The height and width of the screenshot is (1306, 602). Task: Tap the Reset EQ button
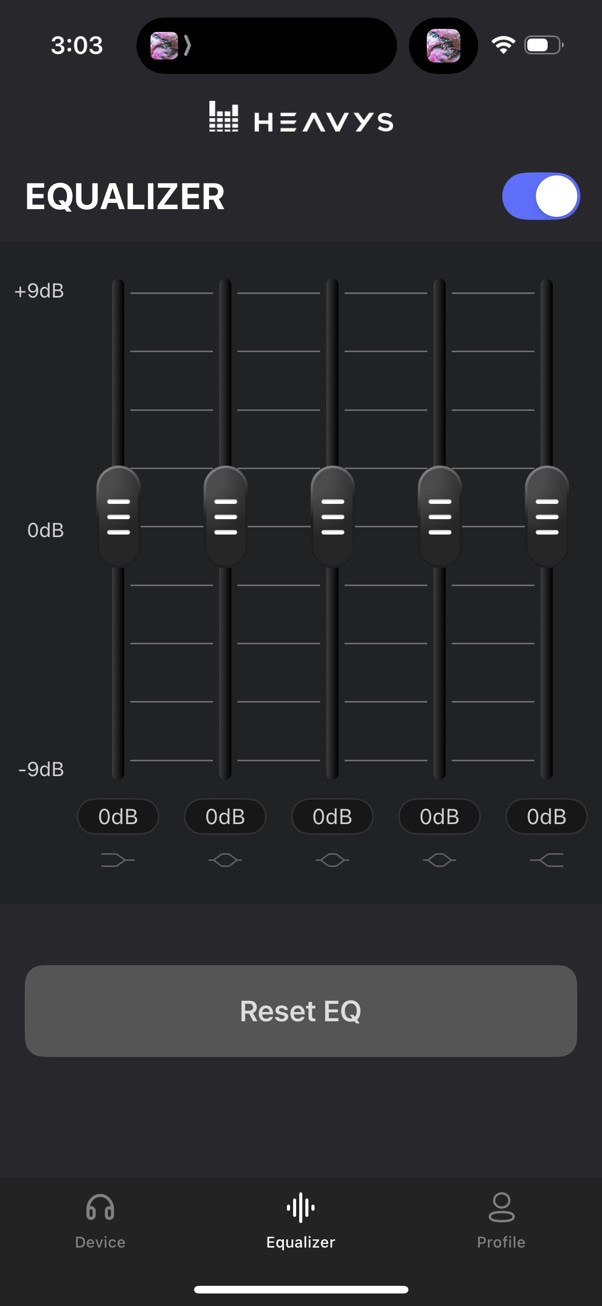pos(301,1011)
